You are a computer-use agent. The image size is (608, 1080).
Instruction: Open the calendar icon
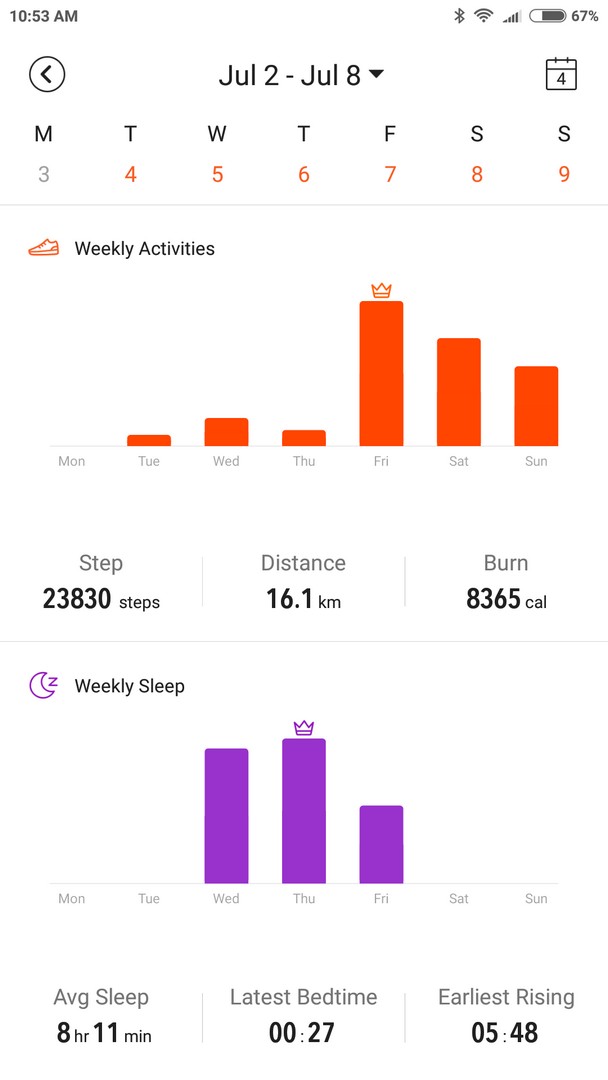coord(561,74)
